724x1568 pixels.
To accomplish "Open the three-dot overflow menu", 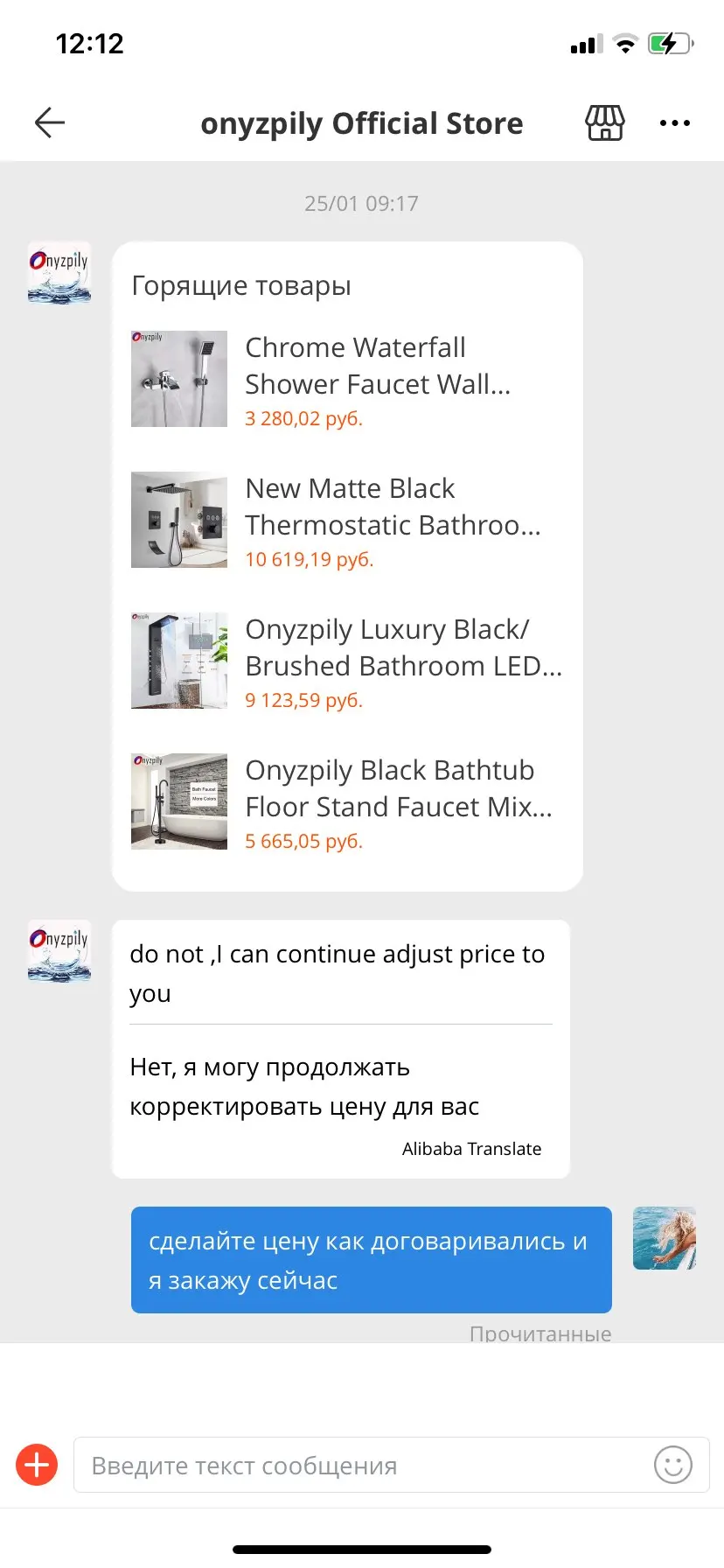I will coord(674,123).
